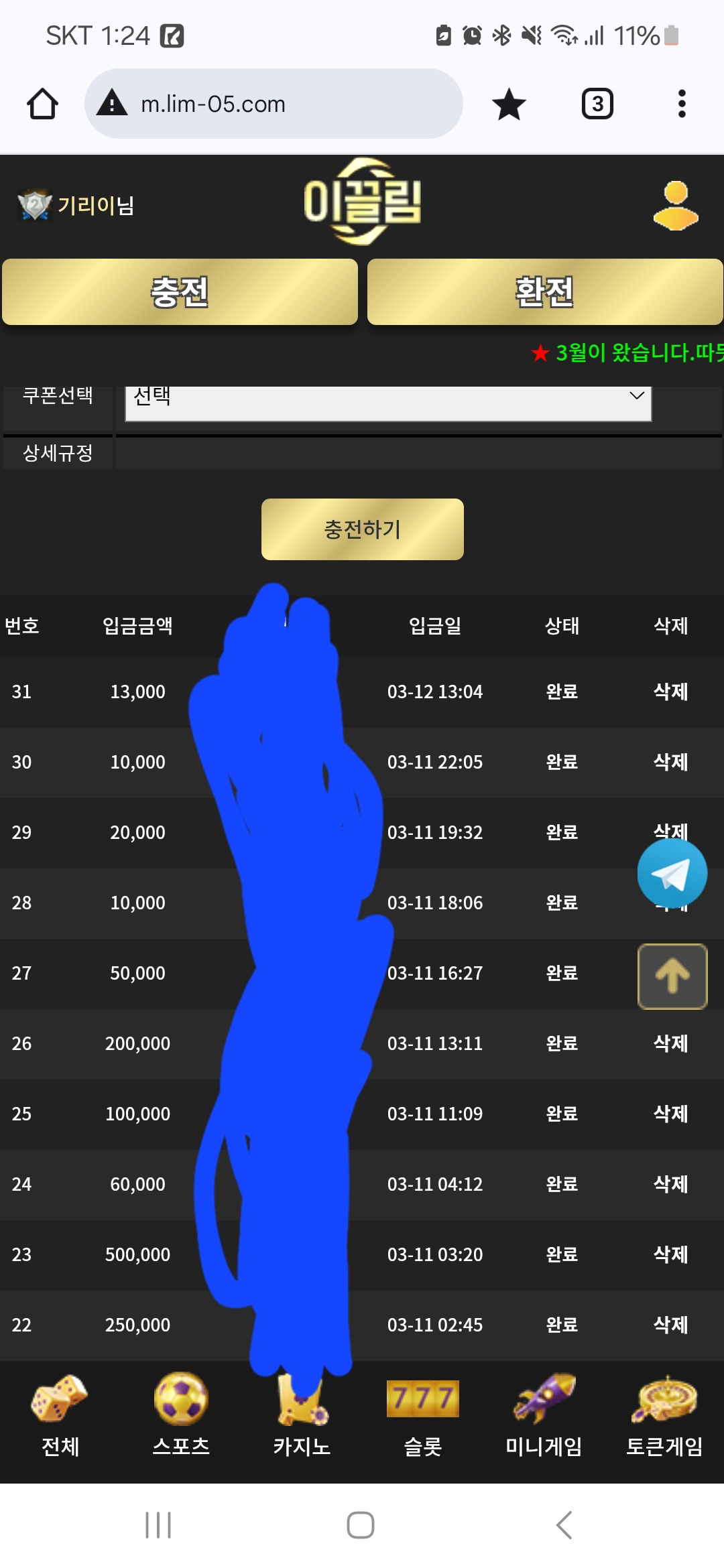The width and height of the screenshot is (724, 1568).
Task: Open the browser overflow menu
Action: [x=682, y=104]
